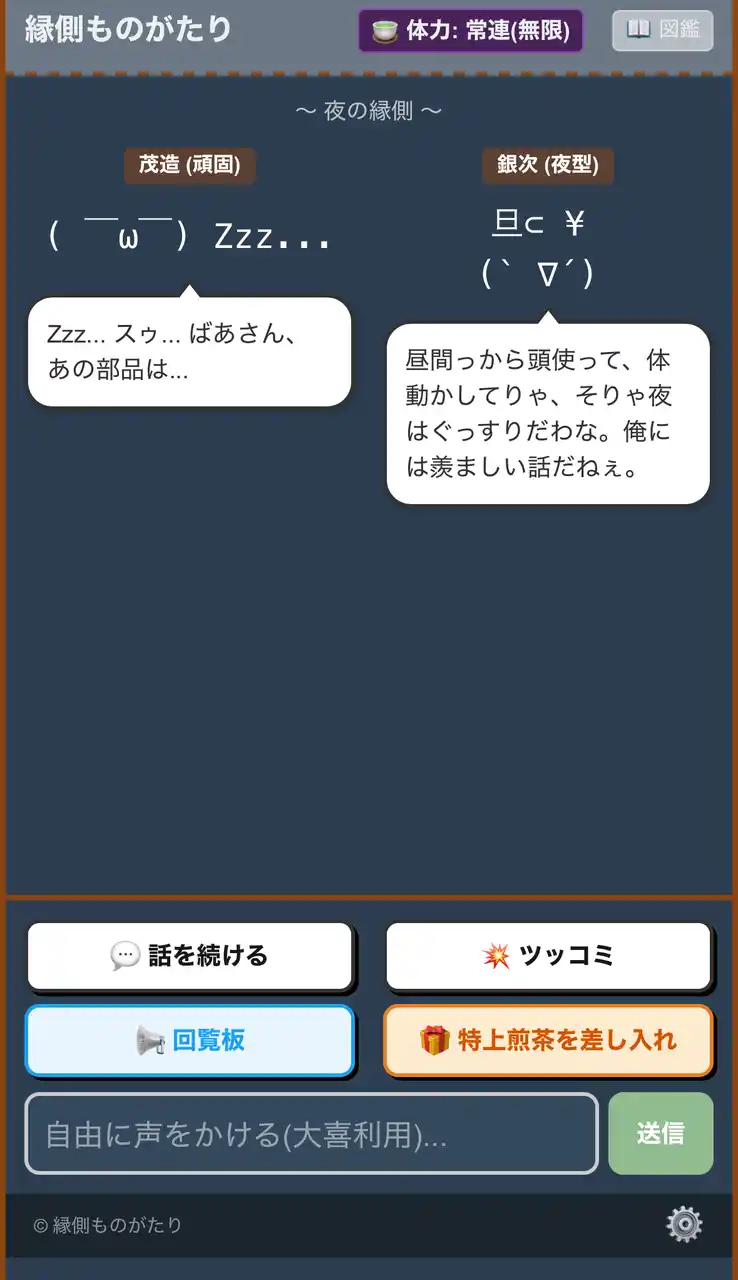Open settings via the gear icon

[684, 1224]
